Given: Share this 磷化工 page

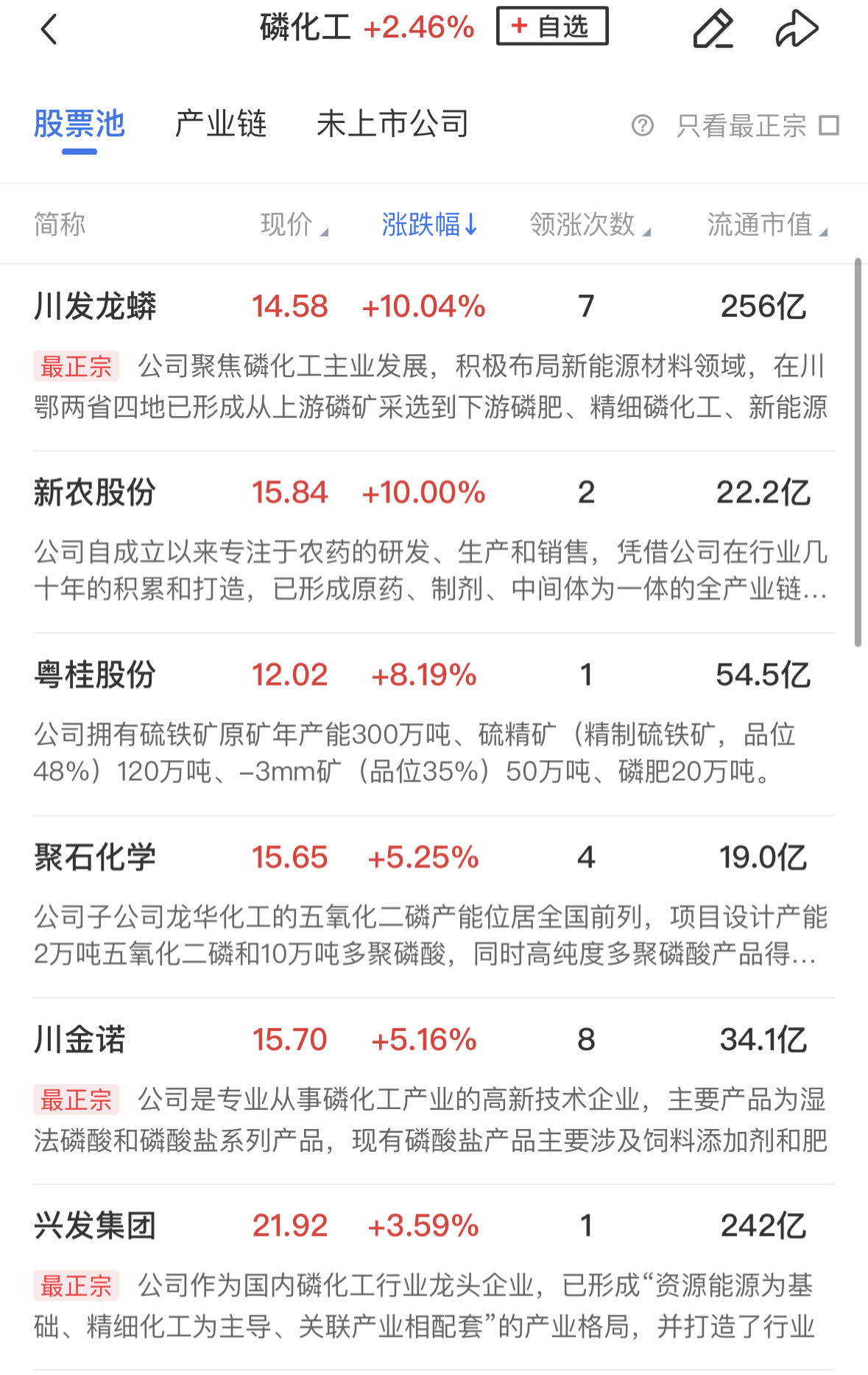Looking at the screenshot, I should pyautogui.click(x=797, y=30).
